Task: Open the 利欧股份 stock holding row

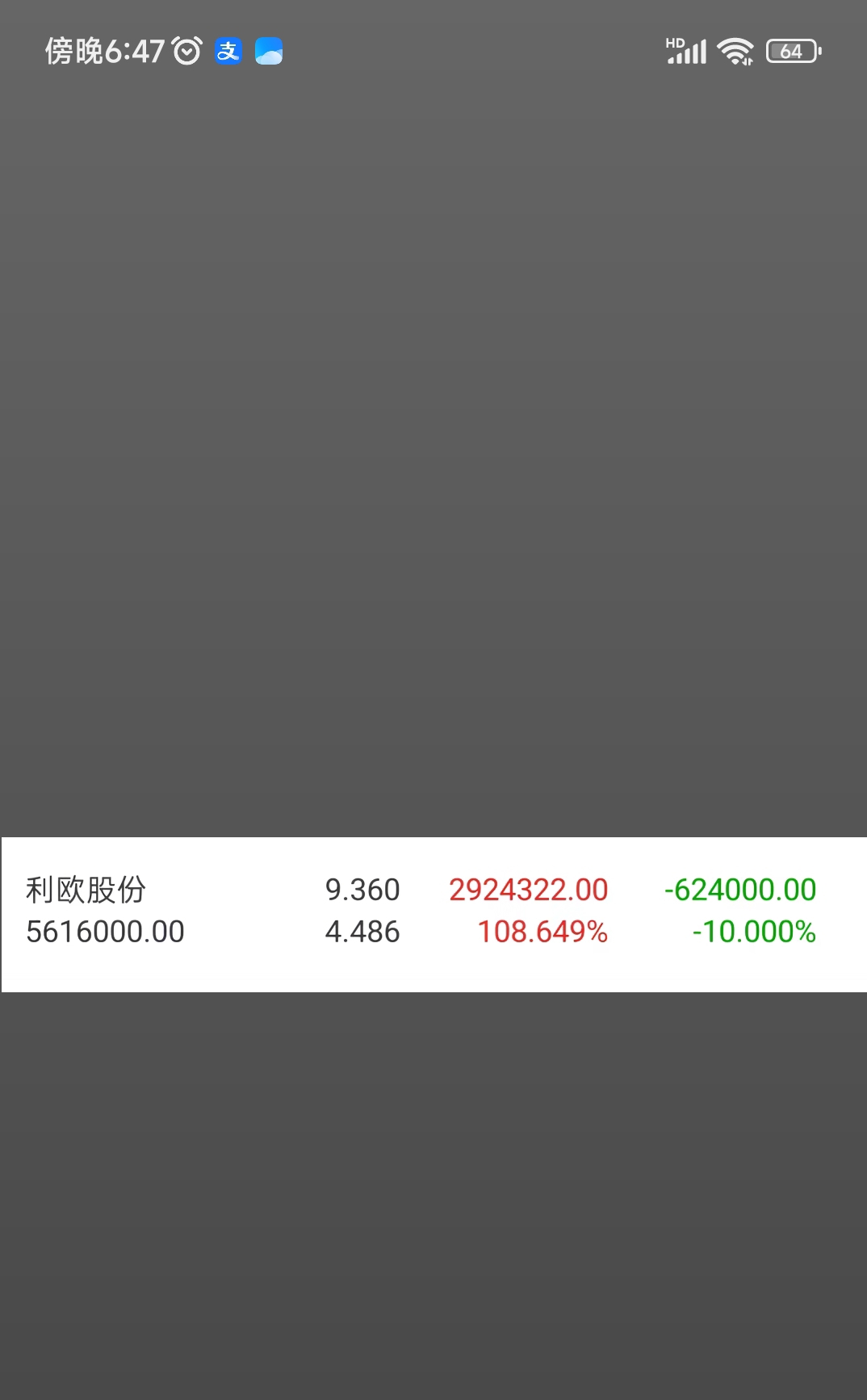Action: [433, 913]
